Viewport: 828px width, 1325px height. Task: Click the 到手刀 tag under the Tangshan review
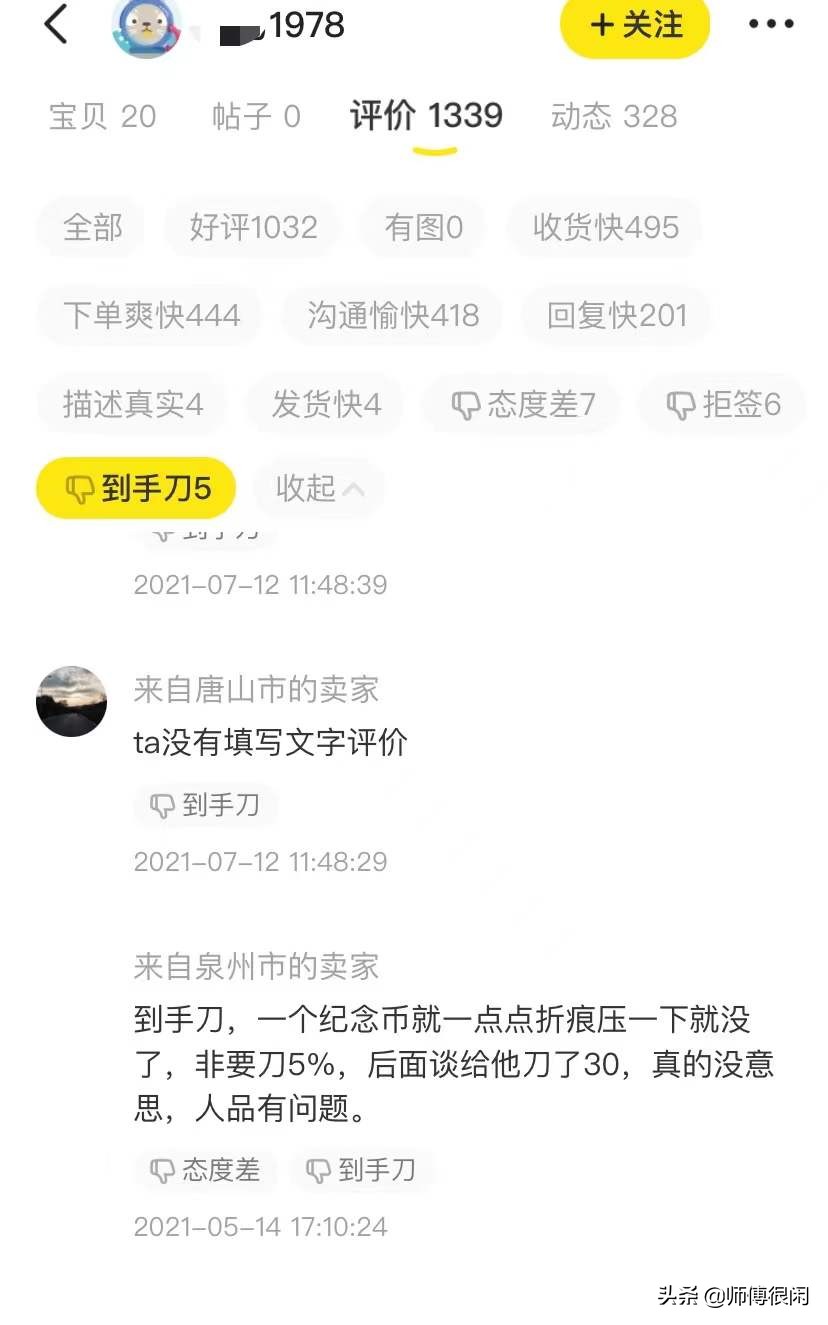click(205, 806)
